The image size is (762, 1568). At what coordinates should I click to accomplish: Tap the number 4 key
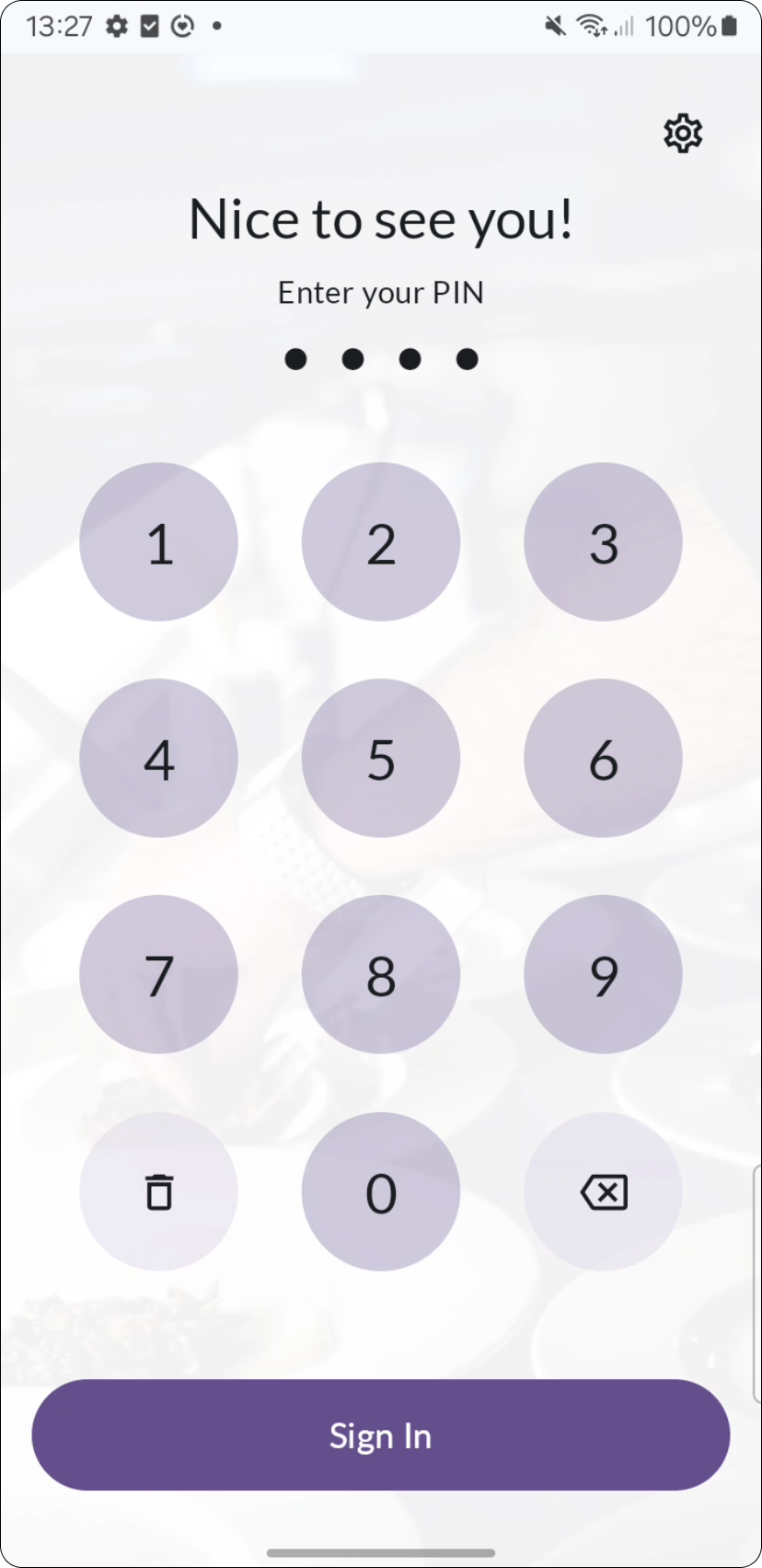159,759
